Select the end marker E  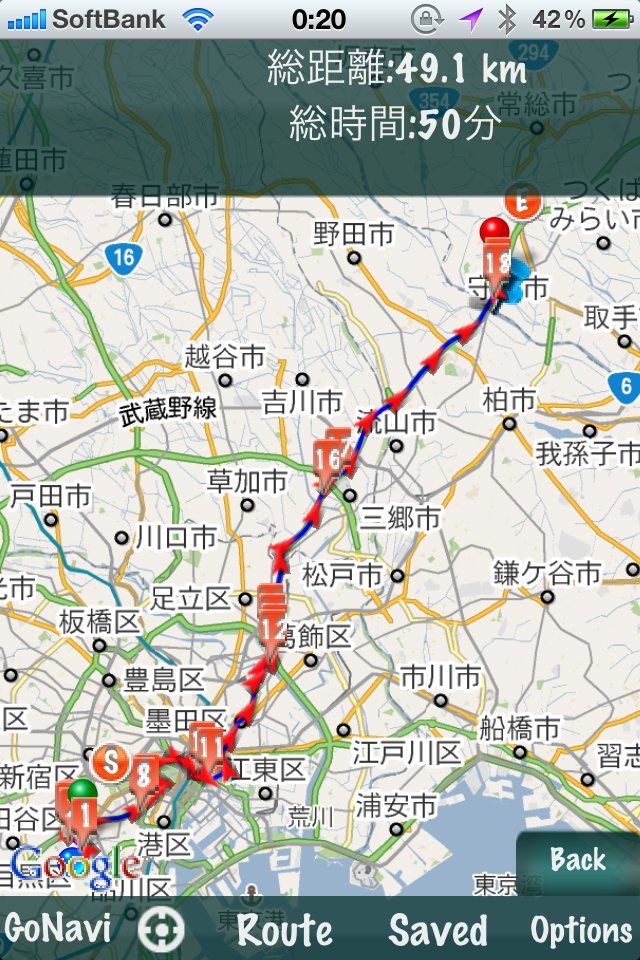coord(522,201)
